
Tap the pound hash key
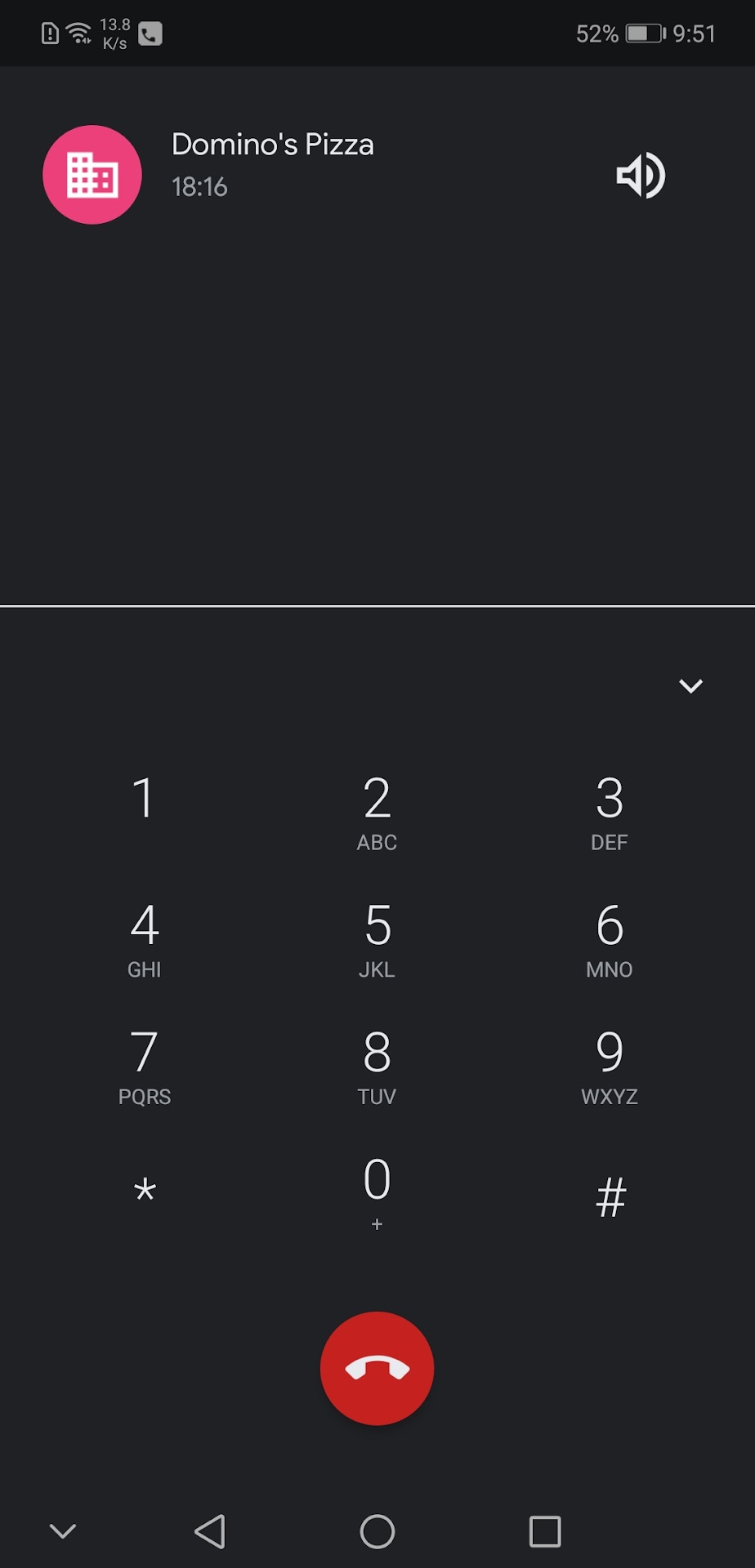610,1196
